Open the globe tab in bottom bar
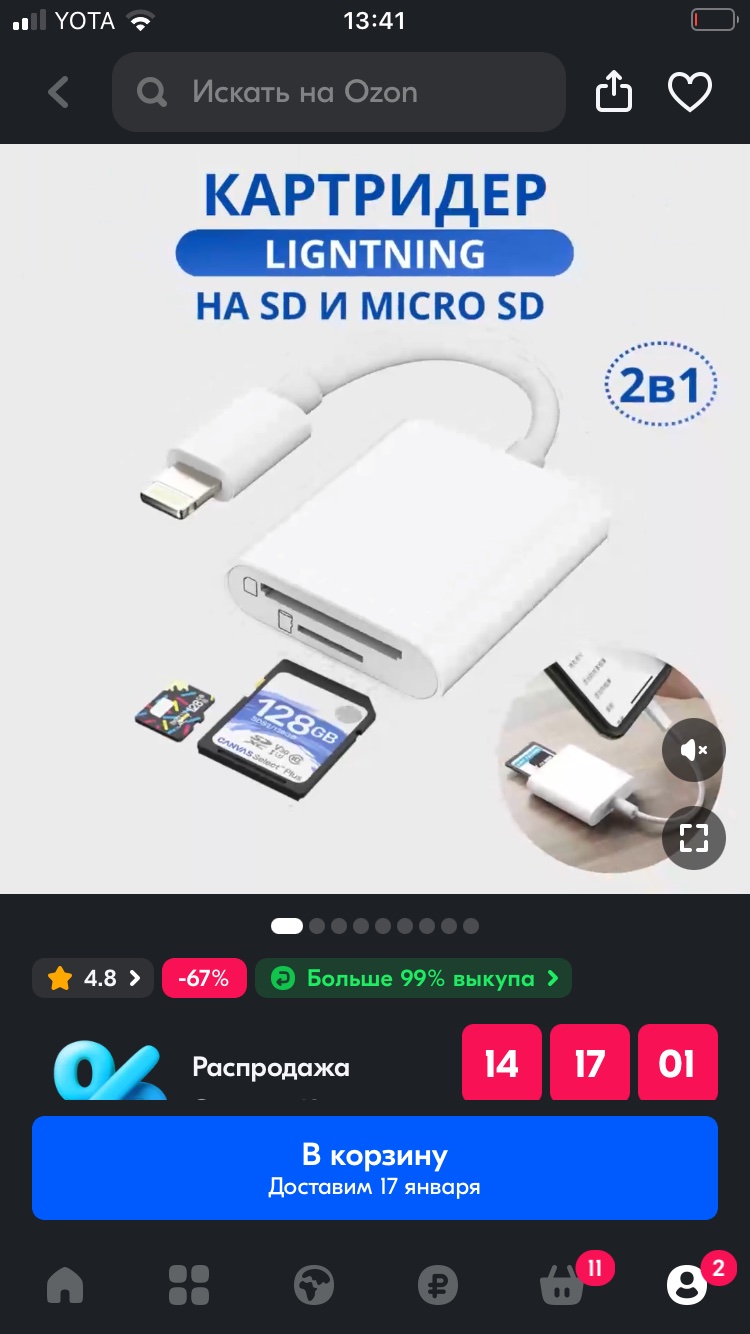 click(313, 1285)
